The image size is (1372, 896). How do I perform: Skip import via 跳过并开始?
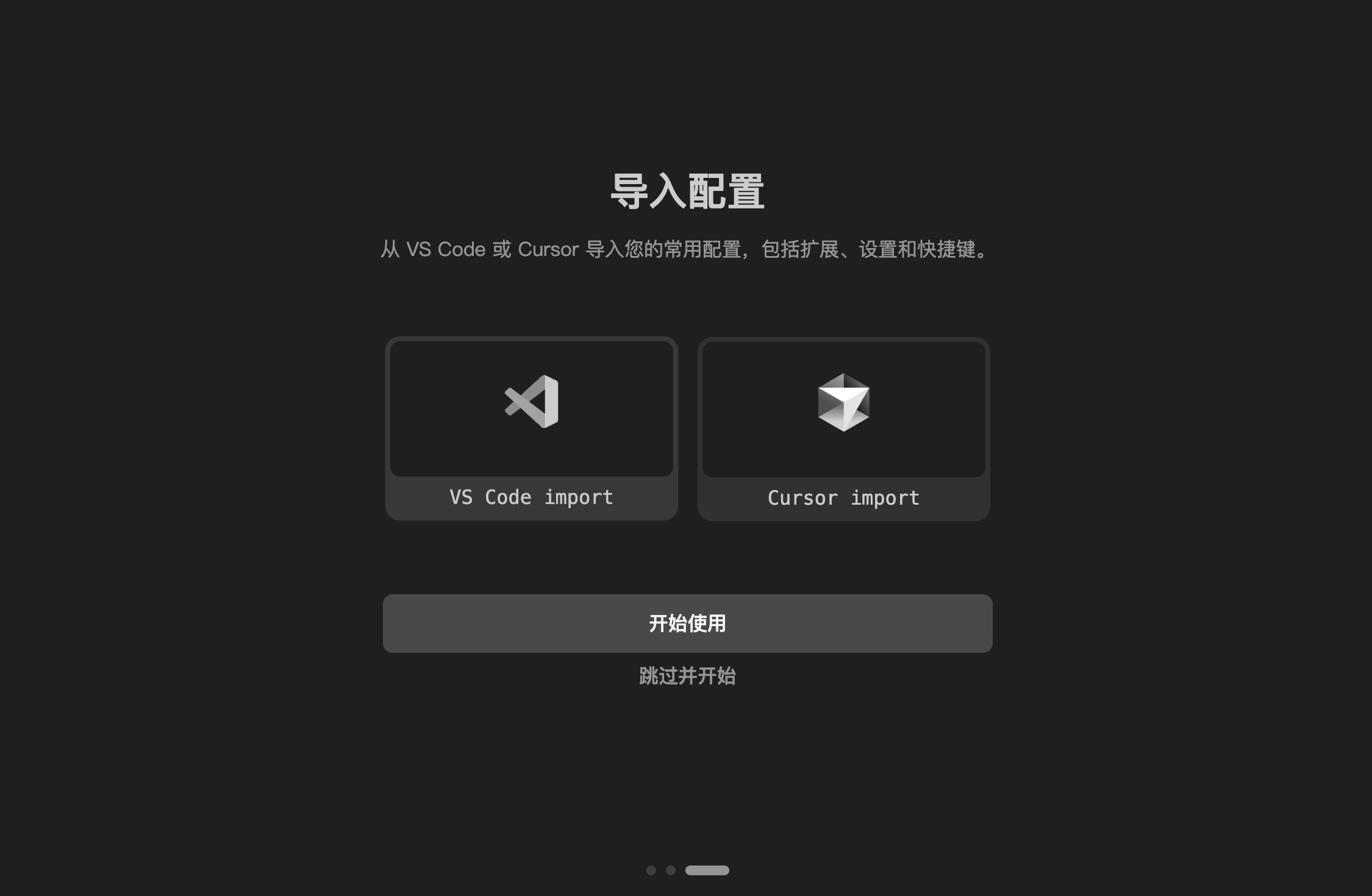click(687, 675)
